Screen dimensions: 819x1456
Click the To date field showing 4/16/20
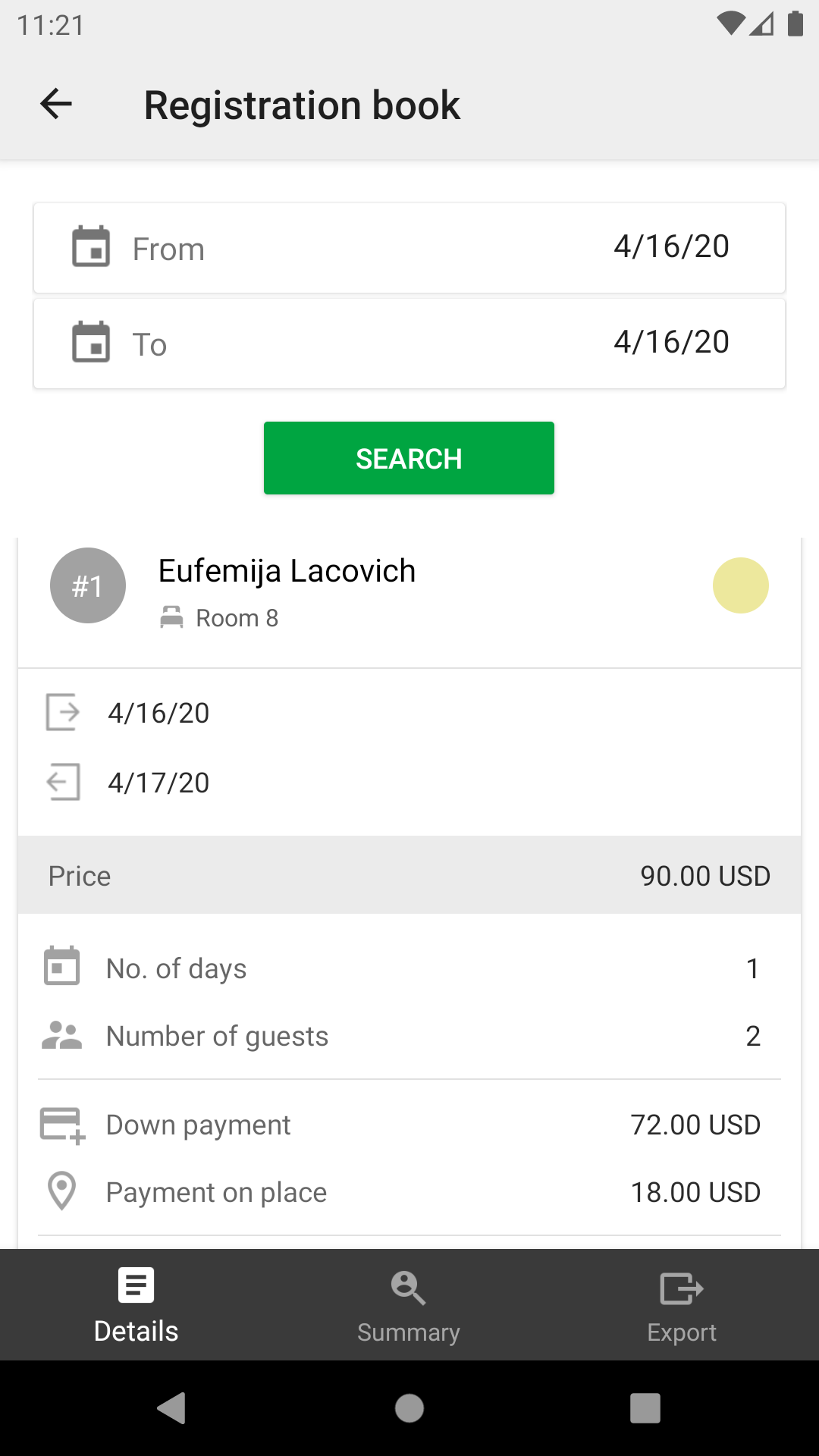click(409, 343)
